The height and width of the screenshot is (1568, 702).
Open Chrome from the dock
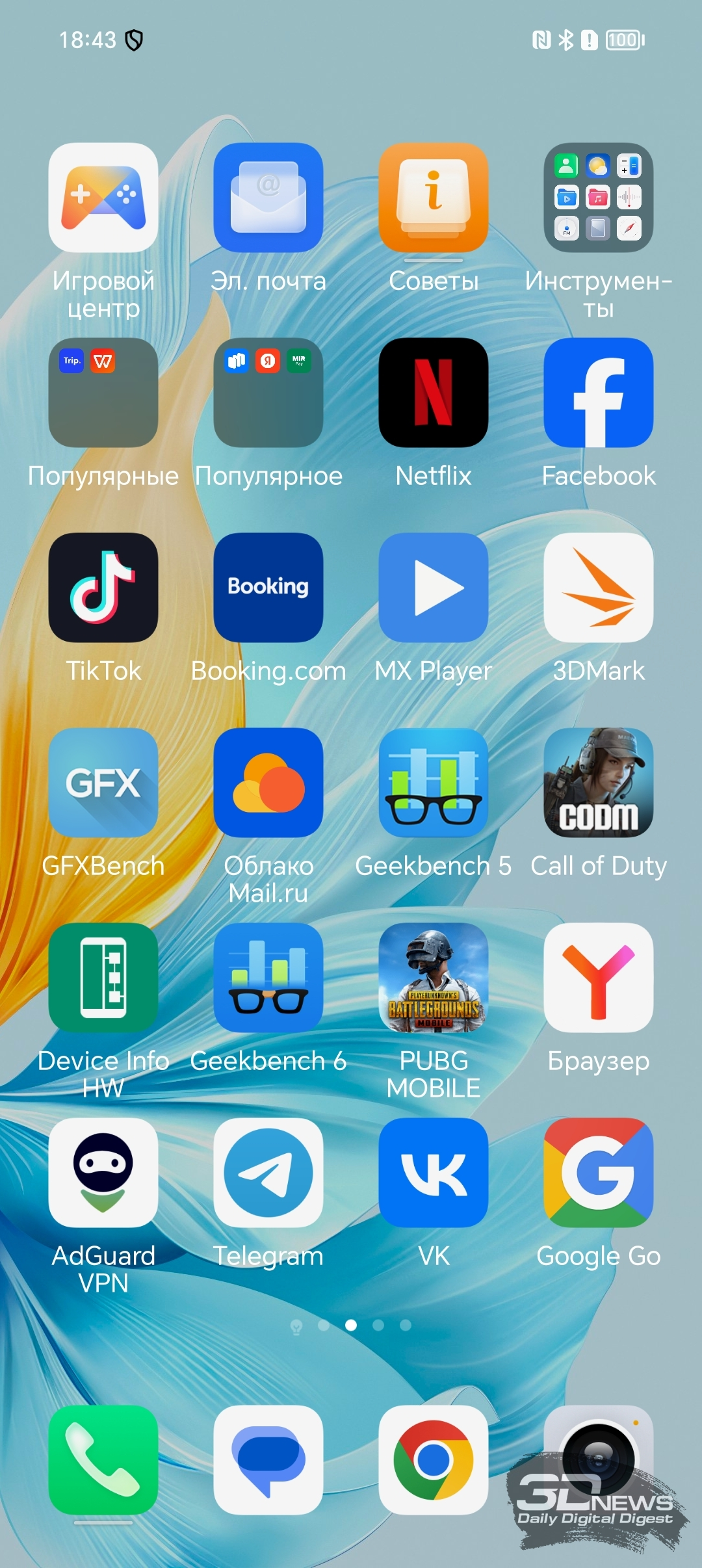click(434, 1460)
